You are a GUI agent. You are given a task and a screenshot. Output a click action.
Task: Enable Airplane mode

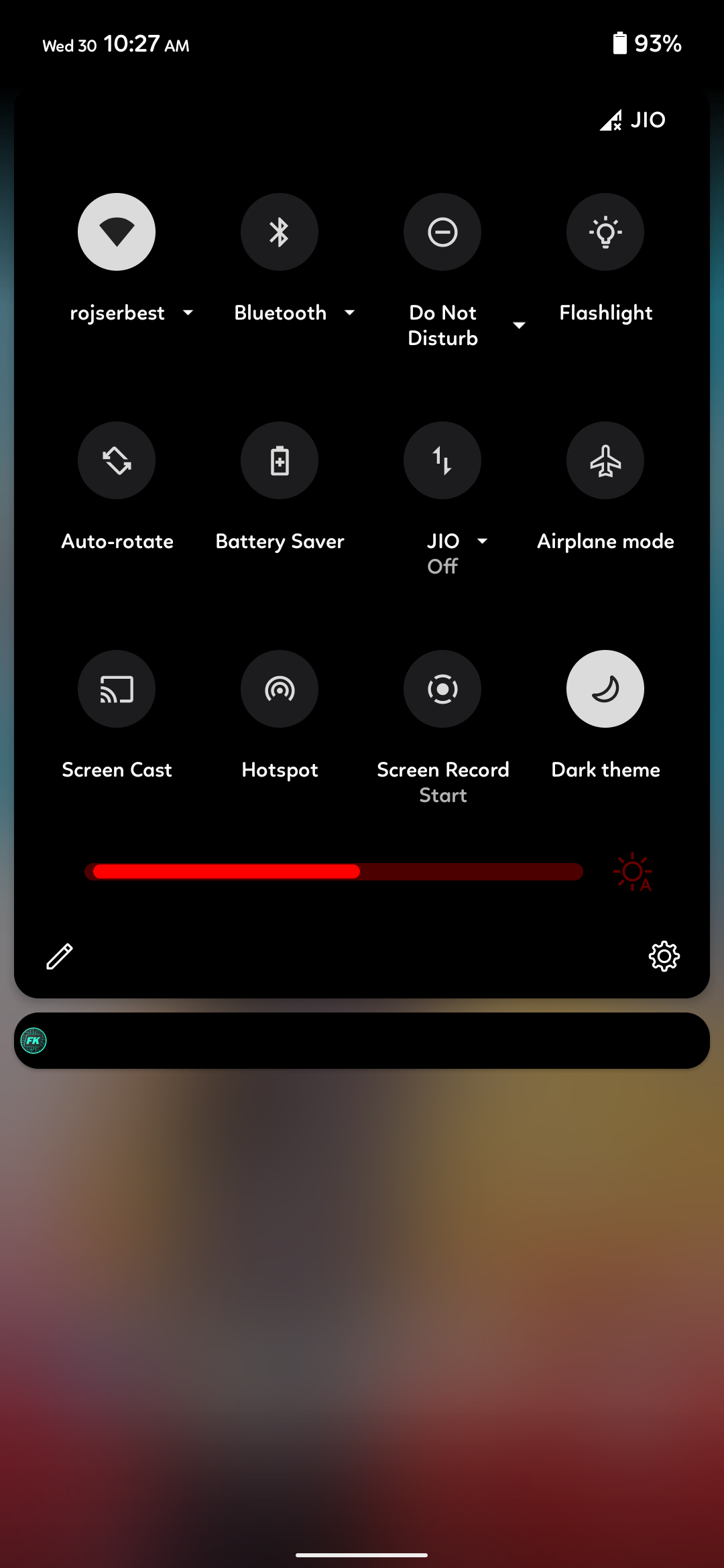pyautogui.click(x=605, y=460)
